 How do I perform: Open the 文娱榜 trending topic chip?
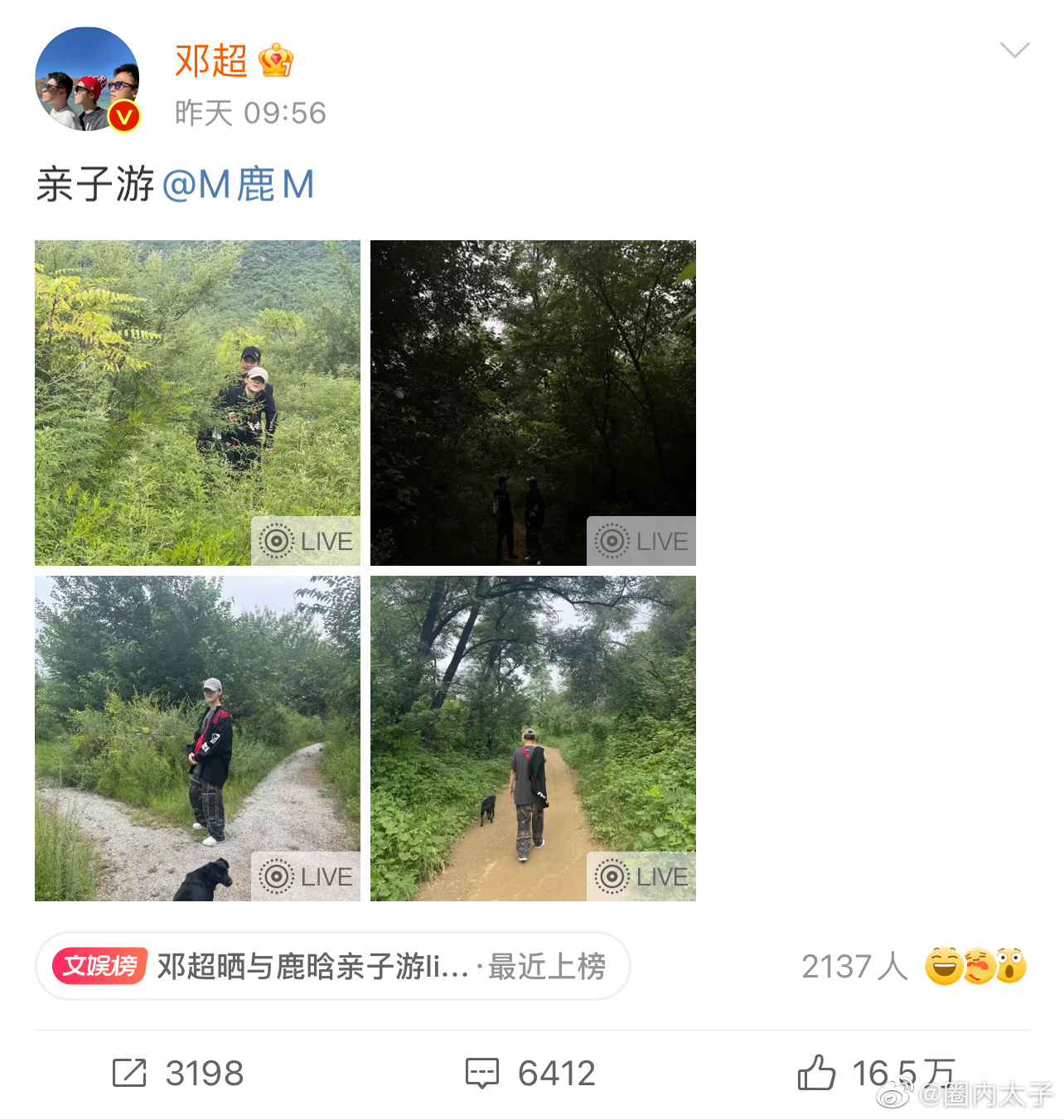pos(332,966)
